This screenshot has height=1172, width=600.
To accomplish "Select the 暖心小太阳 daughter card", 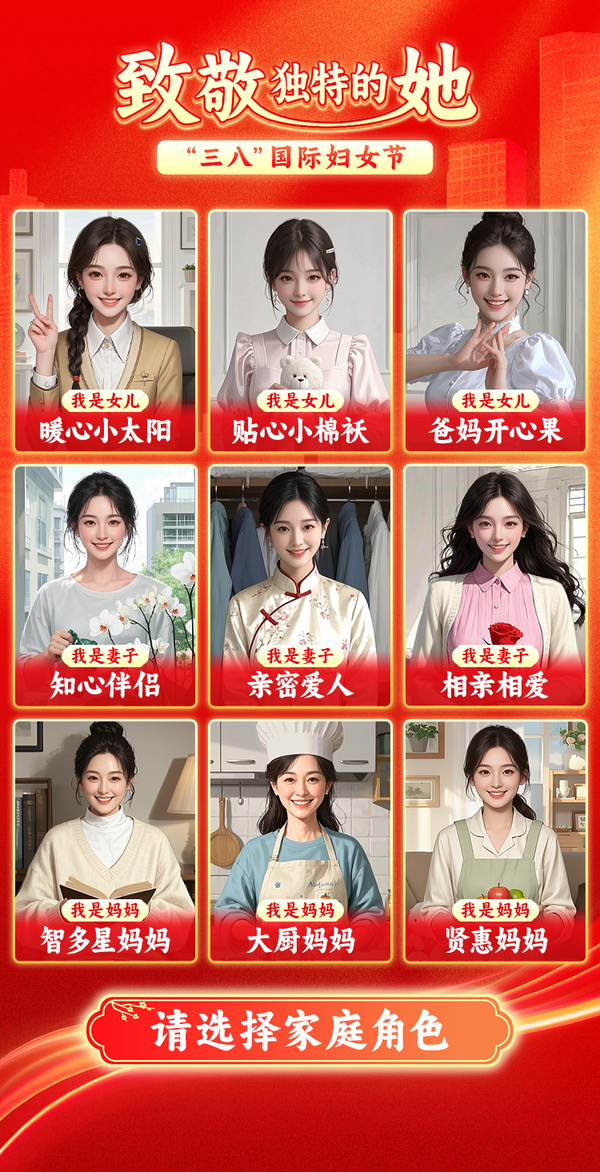I will coord(105,330).
